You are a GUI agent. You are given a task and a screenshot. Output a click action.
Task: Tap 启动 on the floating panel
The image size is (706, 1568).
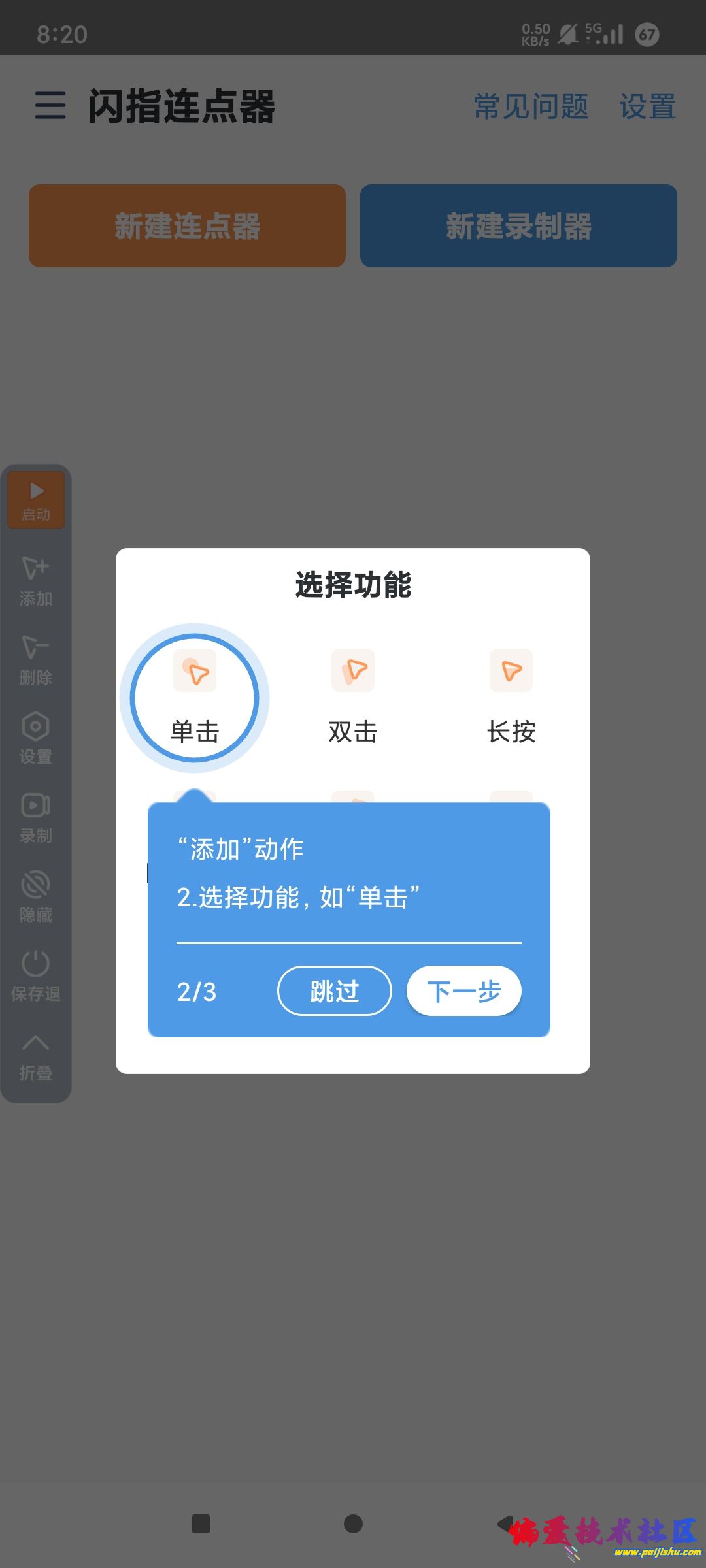click(x=36, y=500)
